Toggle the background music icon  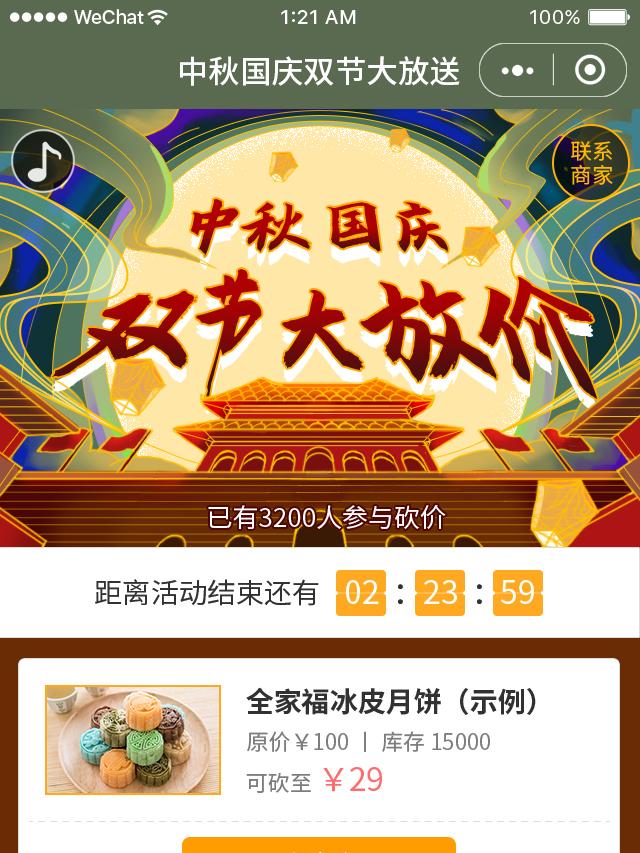click(43, 161)
